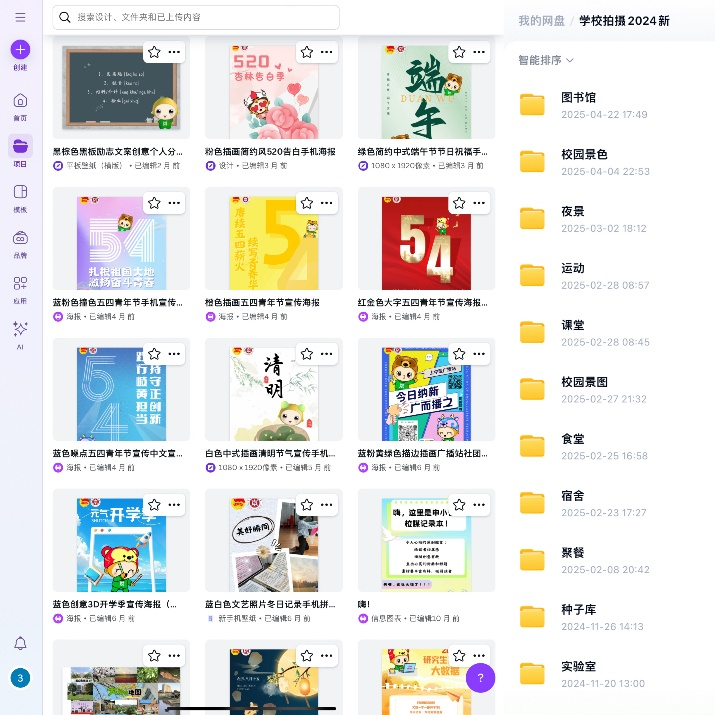Star the 粉色插画简约风520告白季 poster
This screenshot has height=715, width=715.
click(x=307, y=51)
